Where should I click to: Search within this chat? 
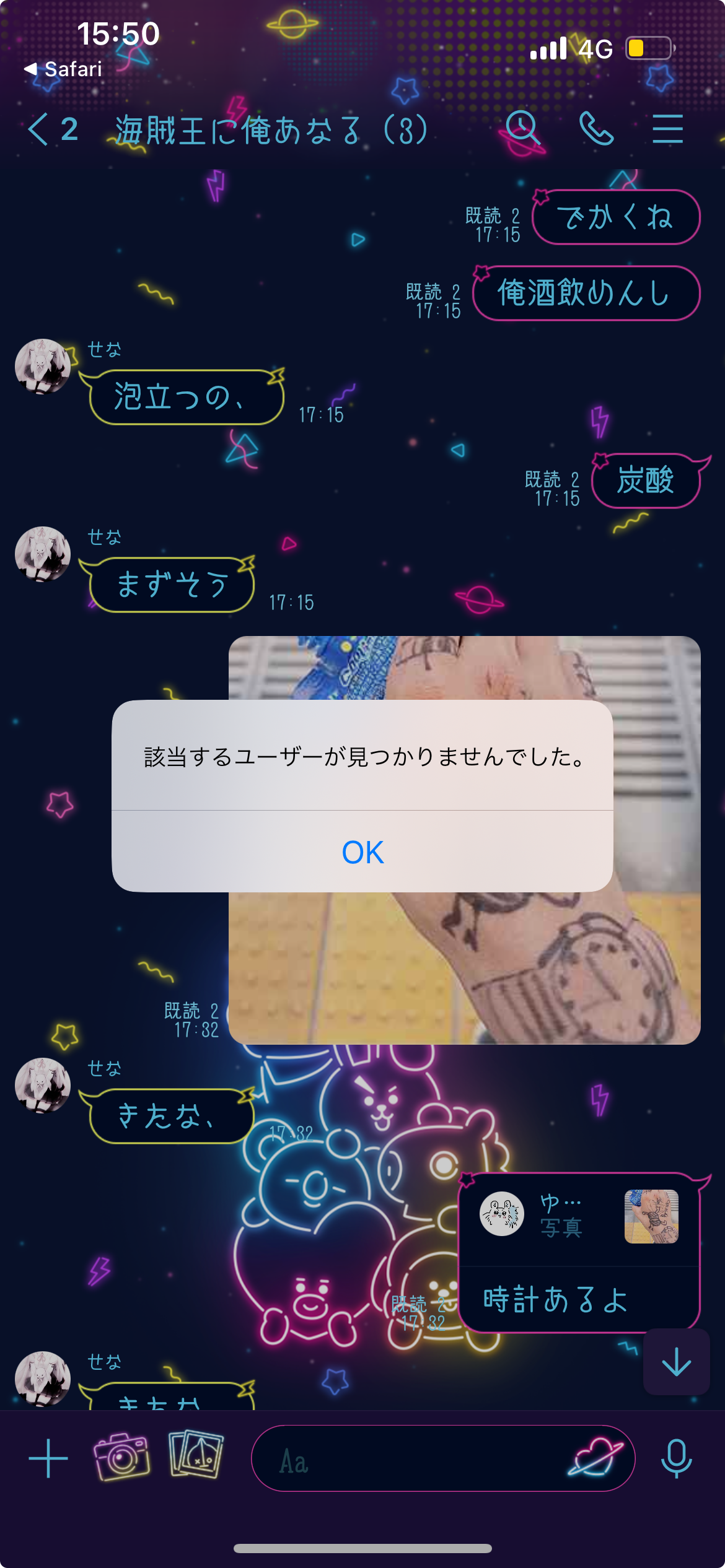click(x=522, y=129)
